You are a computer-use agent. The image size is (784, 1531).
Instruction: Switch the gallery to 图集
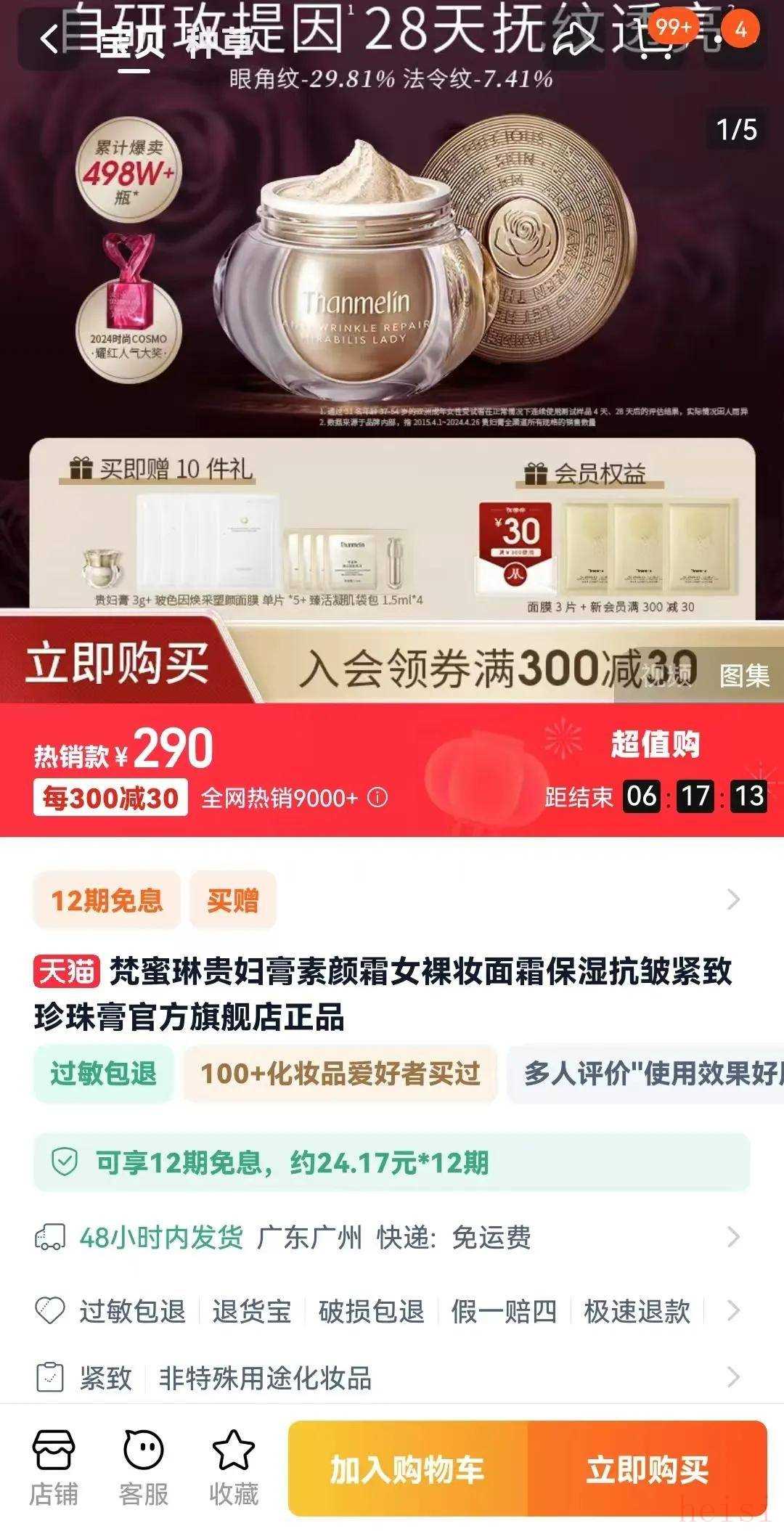744,675
